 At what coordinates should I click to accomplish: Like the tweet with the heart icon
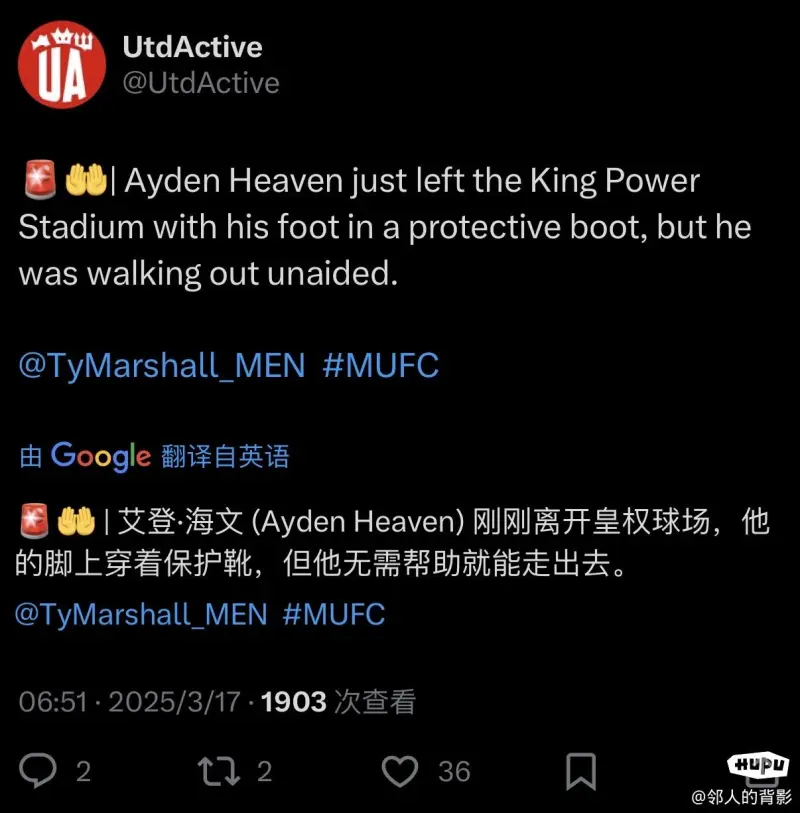(x=401, y=771)
